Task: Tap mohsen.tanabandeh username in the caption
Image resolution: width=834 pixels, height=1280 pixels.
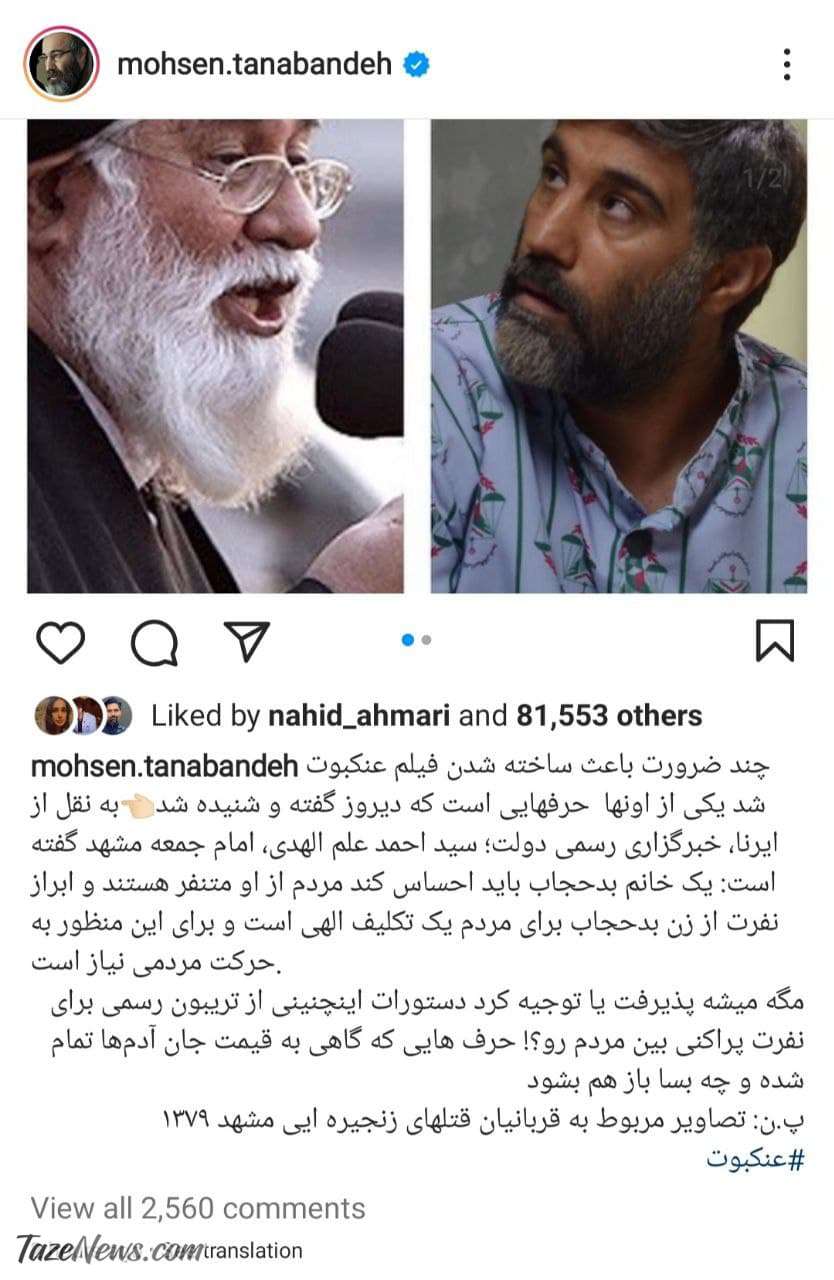Action: coord(165,767)
